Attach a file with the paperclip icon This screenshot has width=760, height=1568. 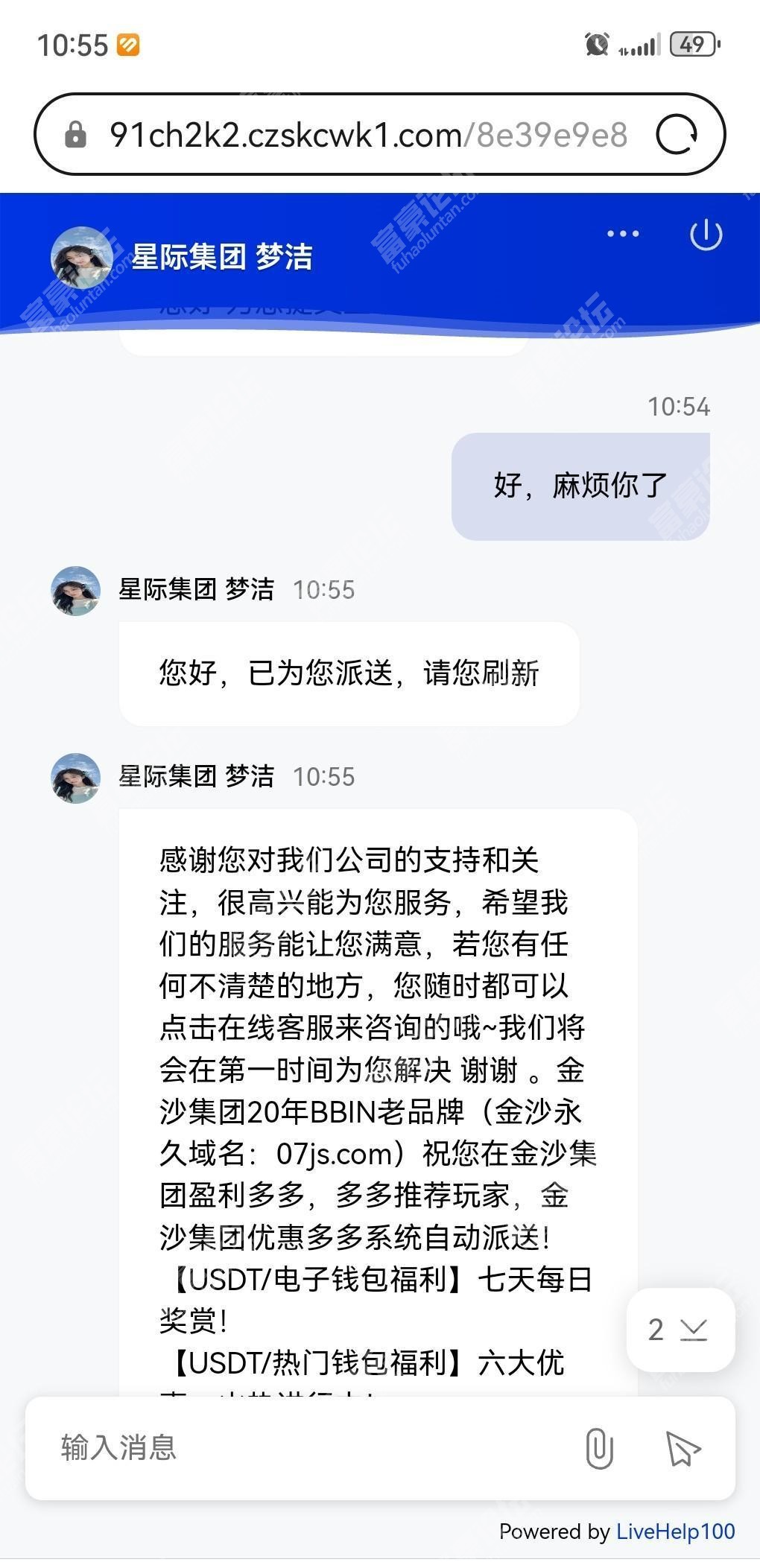(599, 1449)
